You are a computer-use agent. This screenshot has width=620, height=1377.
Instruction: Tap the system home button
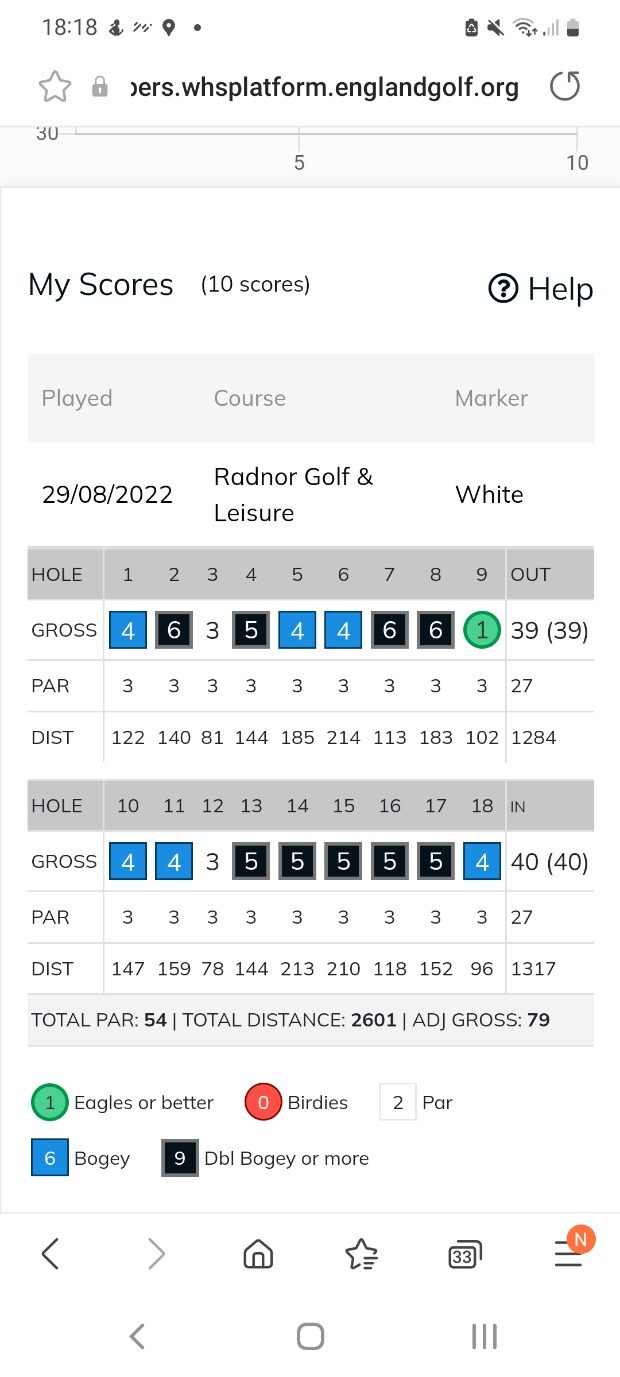click(310, 1336)
